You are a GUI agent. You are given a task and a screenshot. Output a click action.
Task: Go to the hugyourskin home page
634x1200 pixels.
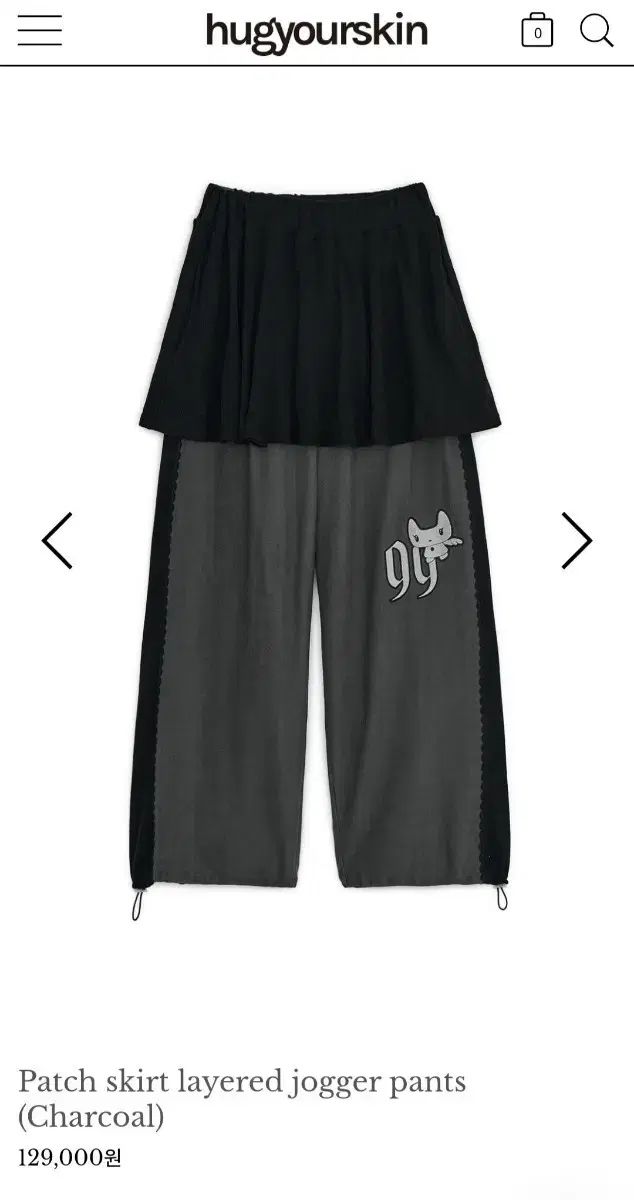click(316, 32)
